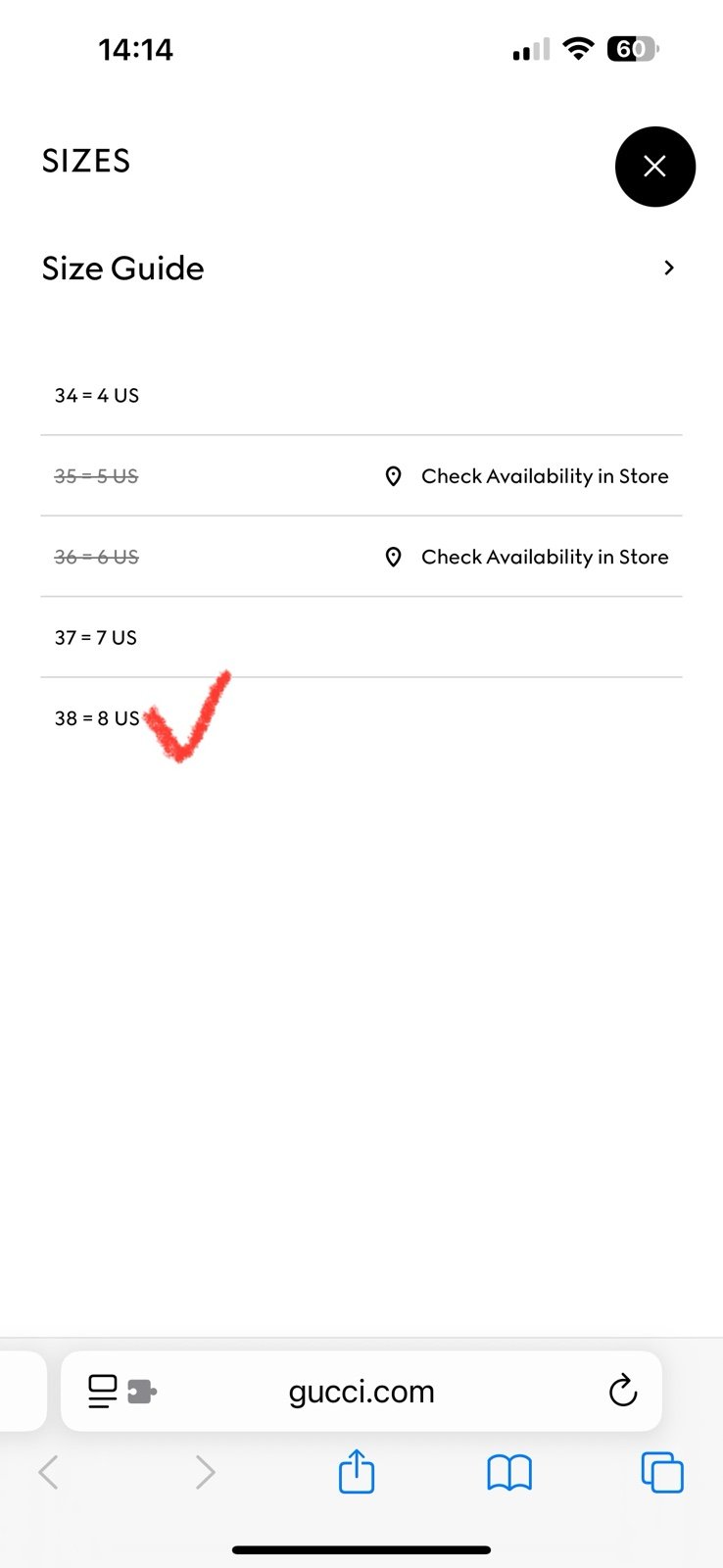Tap the gucci.com address bar
Screen dimensions: 723x1568
361,1391
